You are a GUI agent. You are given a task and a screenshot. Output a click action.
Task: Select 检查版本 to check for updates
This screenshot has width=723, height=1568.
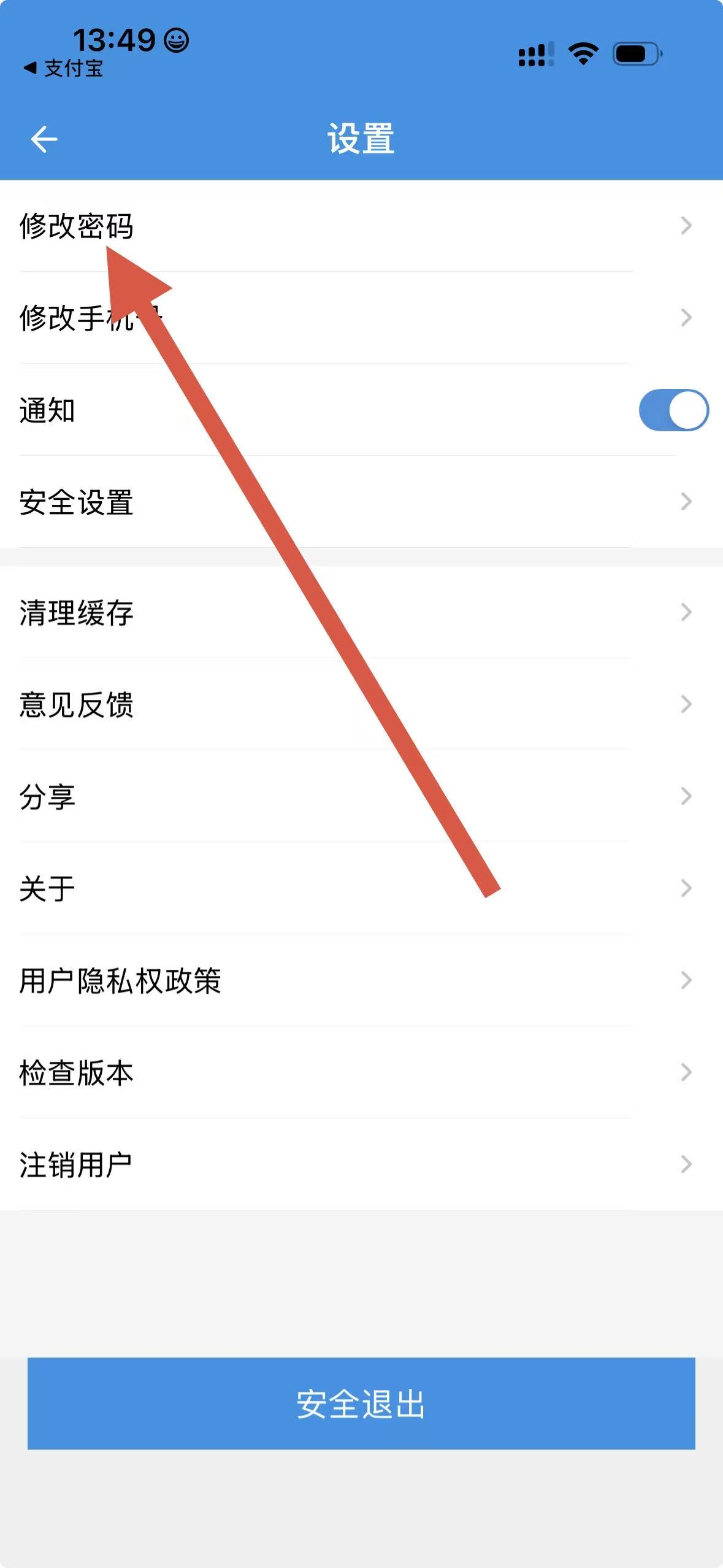356,1072
